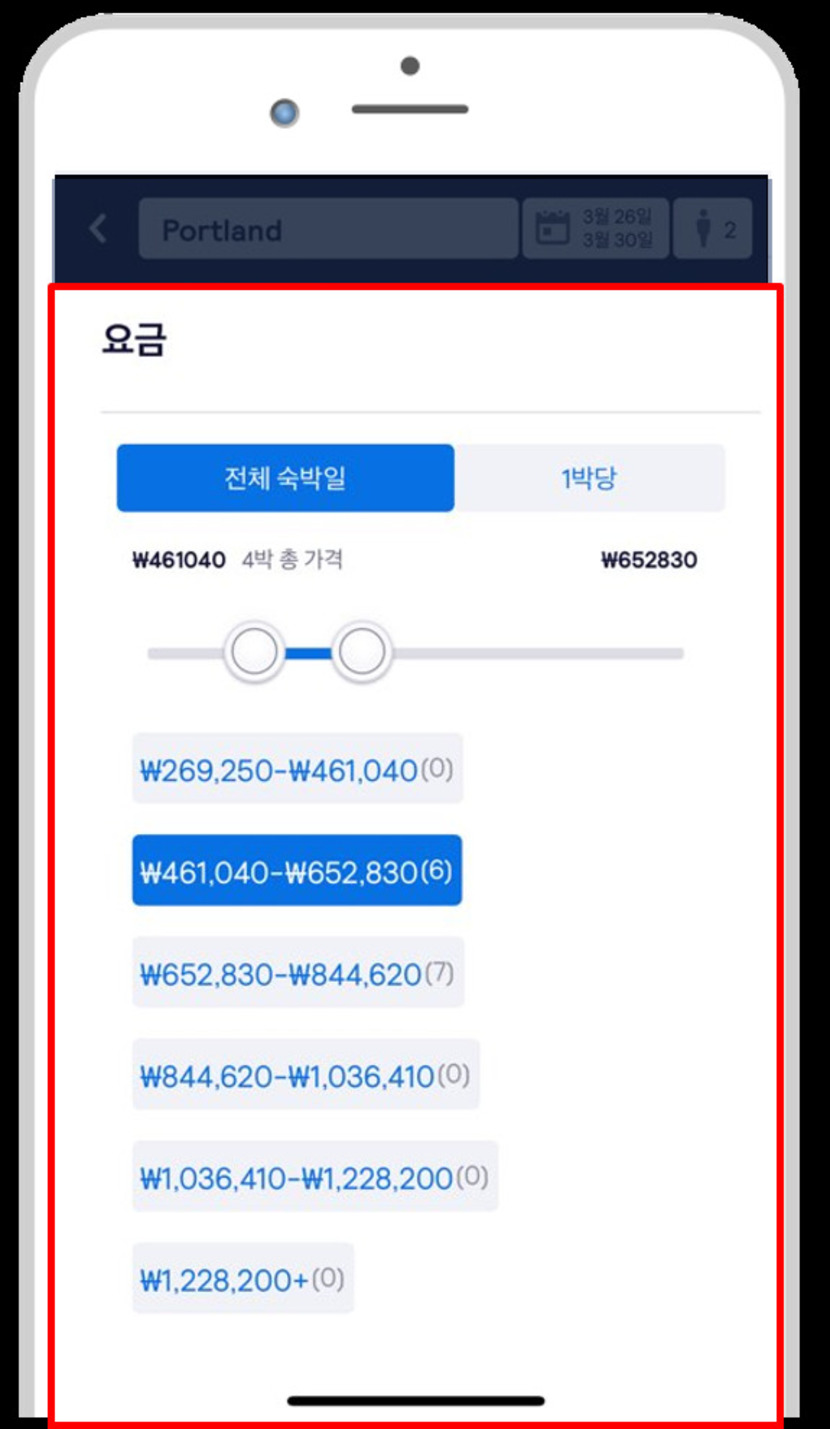Deselect the ₩461,040-₩652,830 price chip

click(297, 871)
